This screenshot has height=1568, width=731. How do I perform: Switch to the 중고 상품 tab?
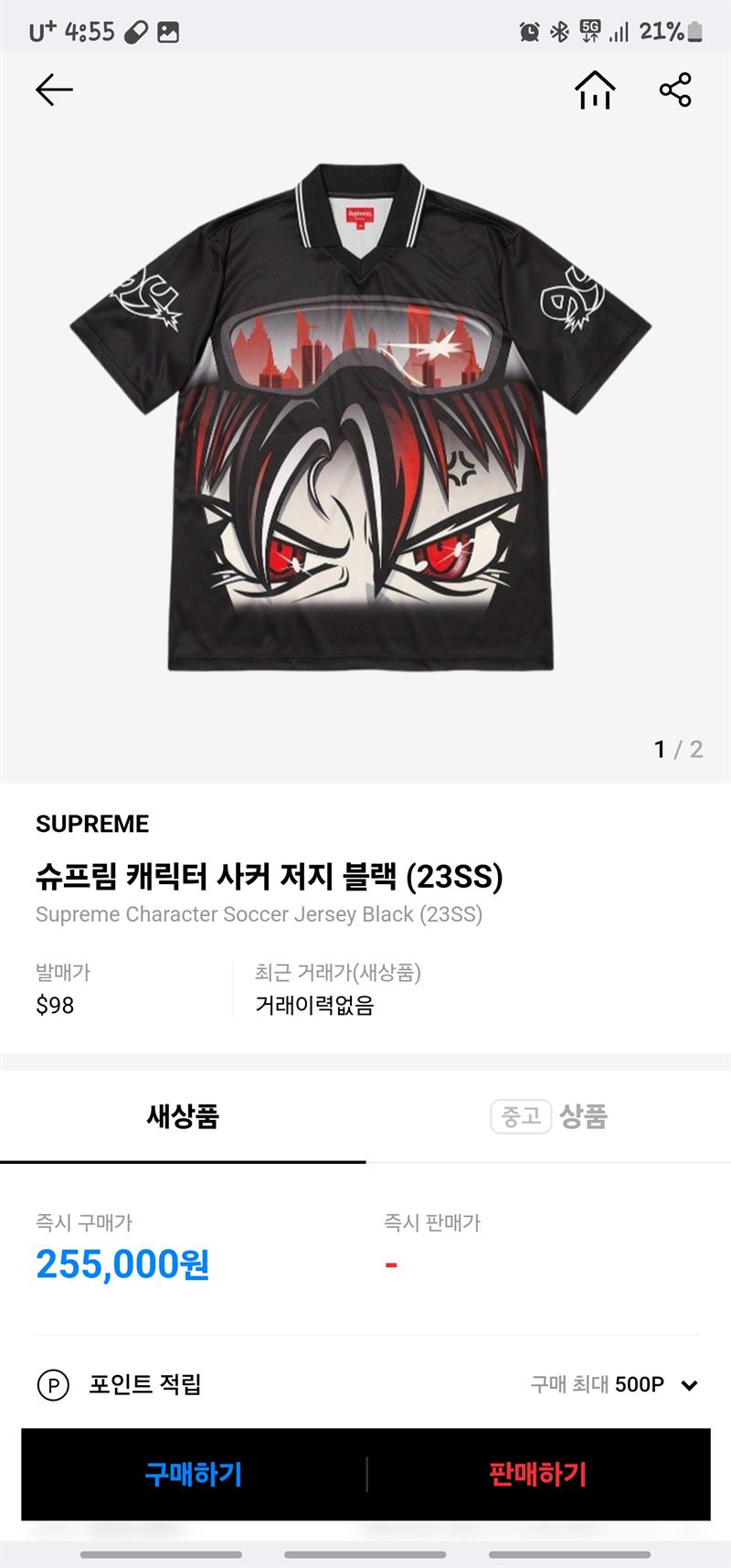click(548, 1116)
